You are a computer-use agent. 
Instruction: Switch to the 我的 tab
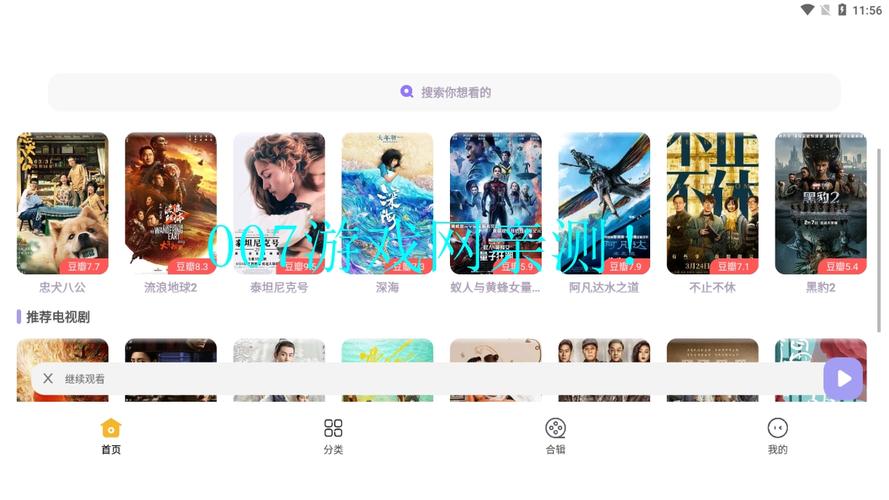[777, 436]
